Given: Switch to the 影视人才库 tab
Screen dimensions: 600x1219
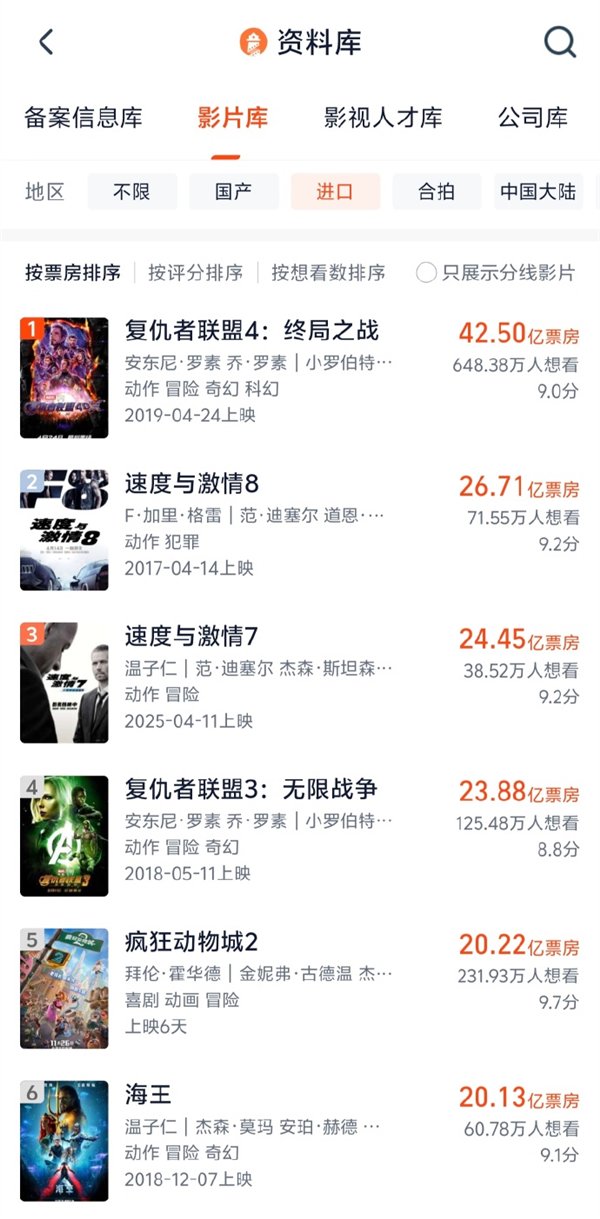Looking at the screenshot, I should click(383, 117).
